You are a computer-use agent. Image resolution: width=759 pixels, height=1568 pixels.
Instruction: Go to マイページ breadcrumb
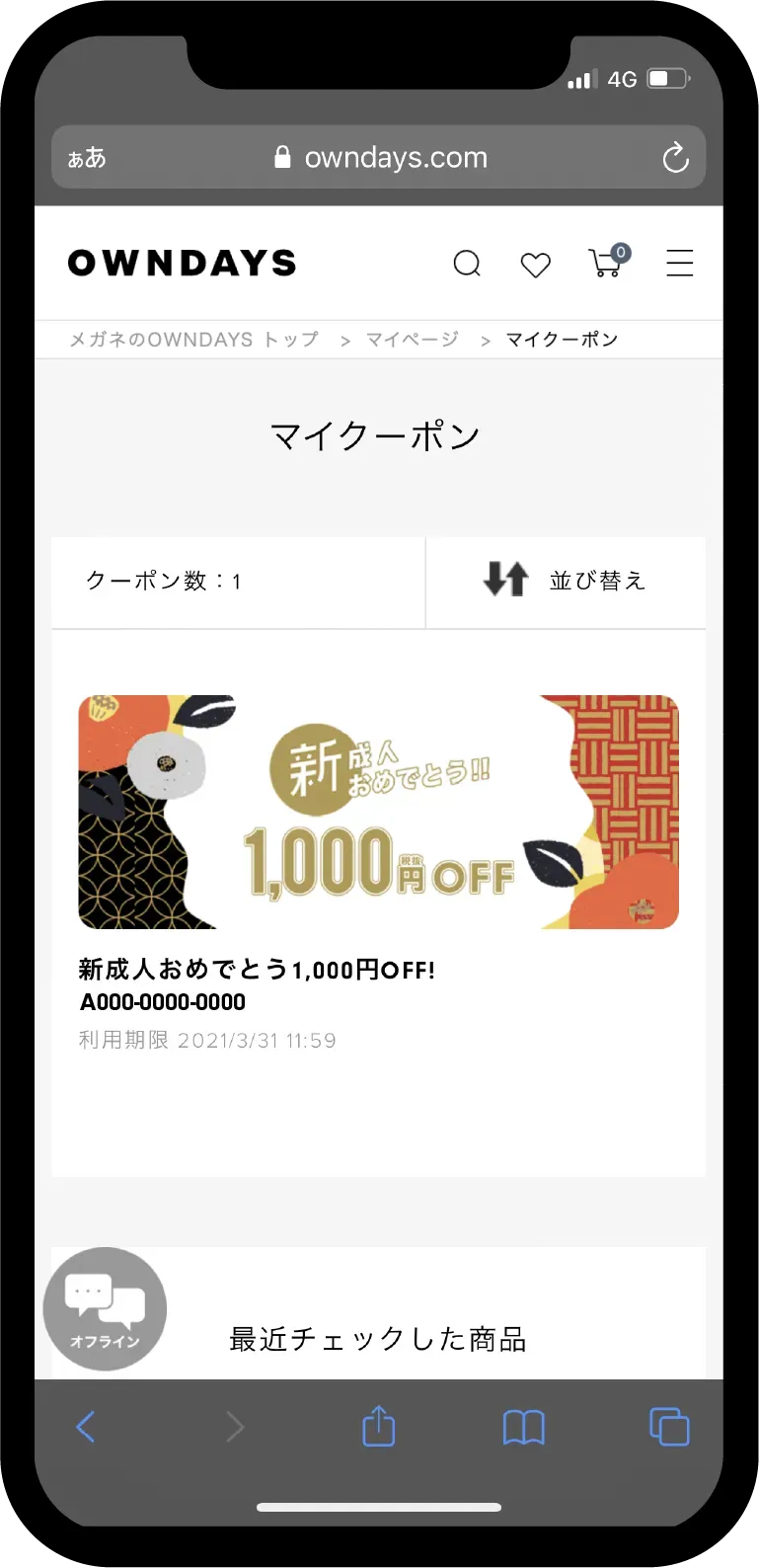[x=413, y=340]
